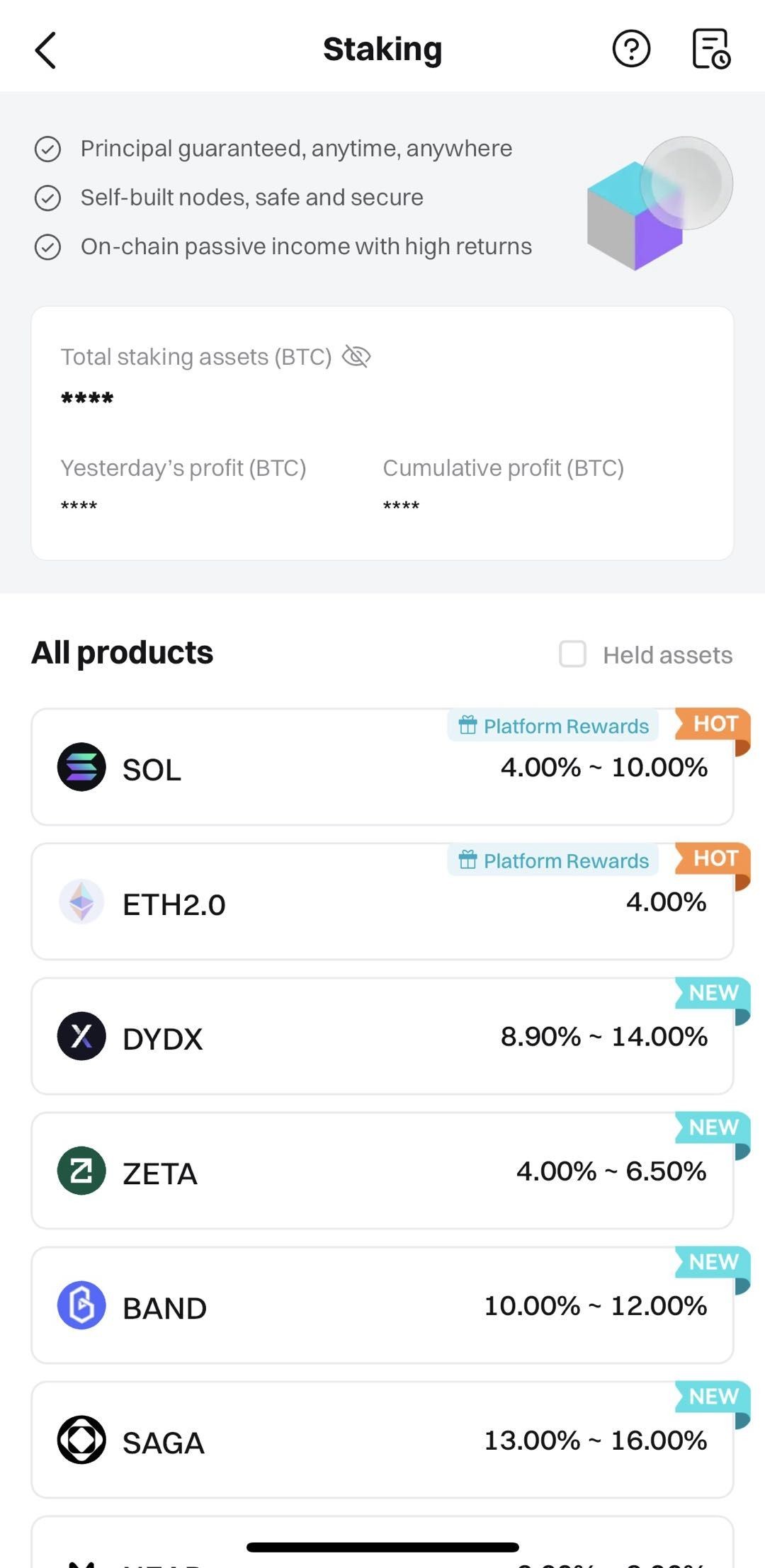Image resolution: width=765 pixels, height=1568 pixels.
Task: Go back using the top-left arrow
Action: 45,50
